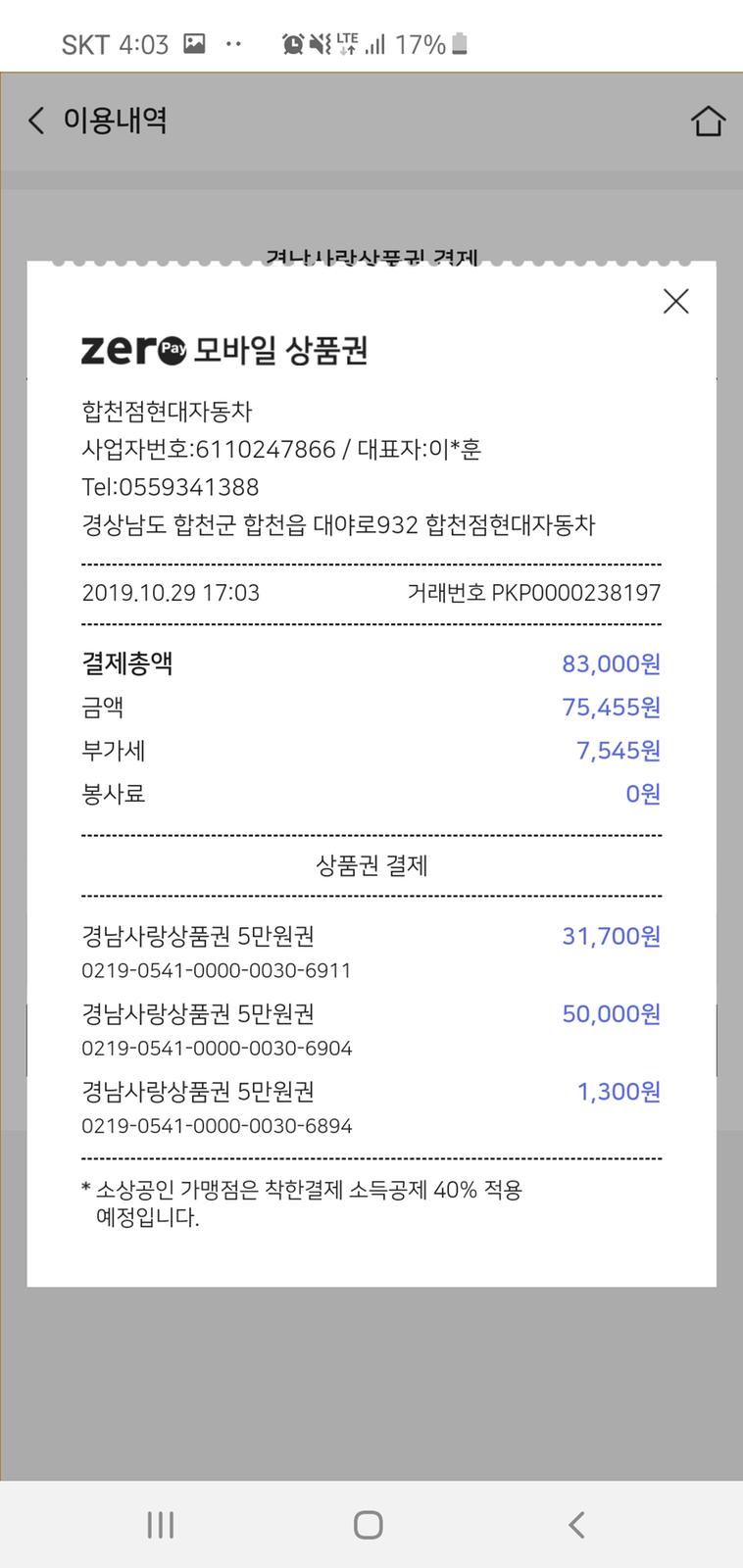Close the receipt popup with the X
The height and width of the screenshot is (1568, 743).
(x=675, y=302)
